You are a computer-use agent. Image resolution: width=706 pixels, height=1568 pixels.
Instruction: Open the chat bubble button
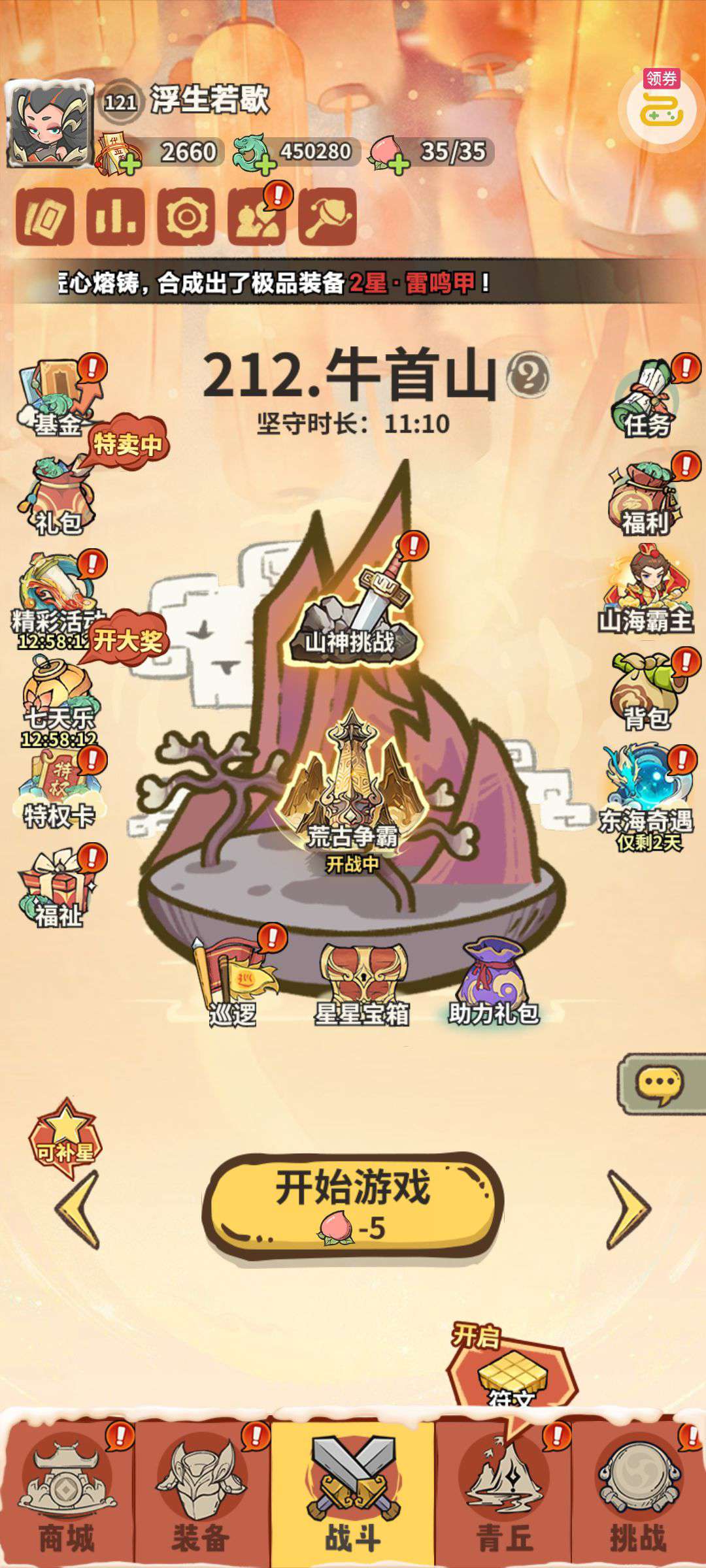pos(660,1085)
